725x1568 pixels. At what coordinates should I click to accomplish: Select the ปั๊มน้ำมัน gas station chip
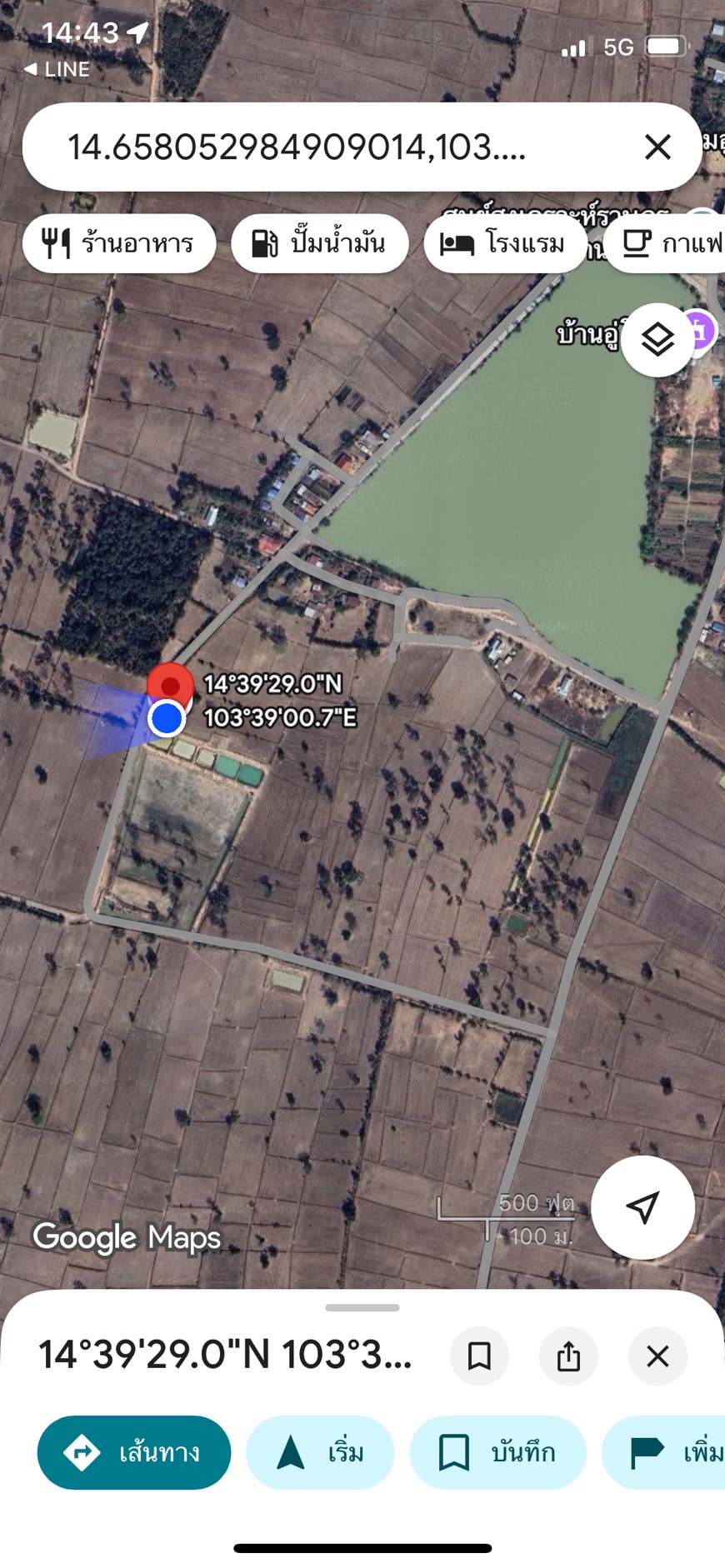pos(319,243)
